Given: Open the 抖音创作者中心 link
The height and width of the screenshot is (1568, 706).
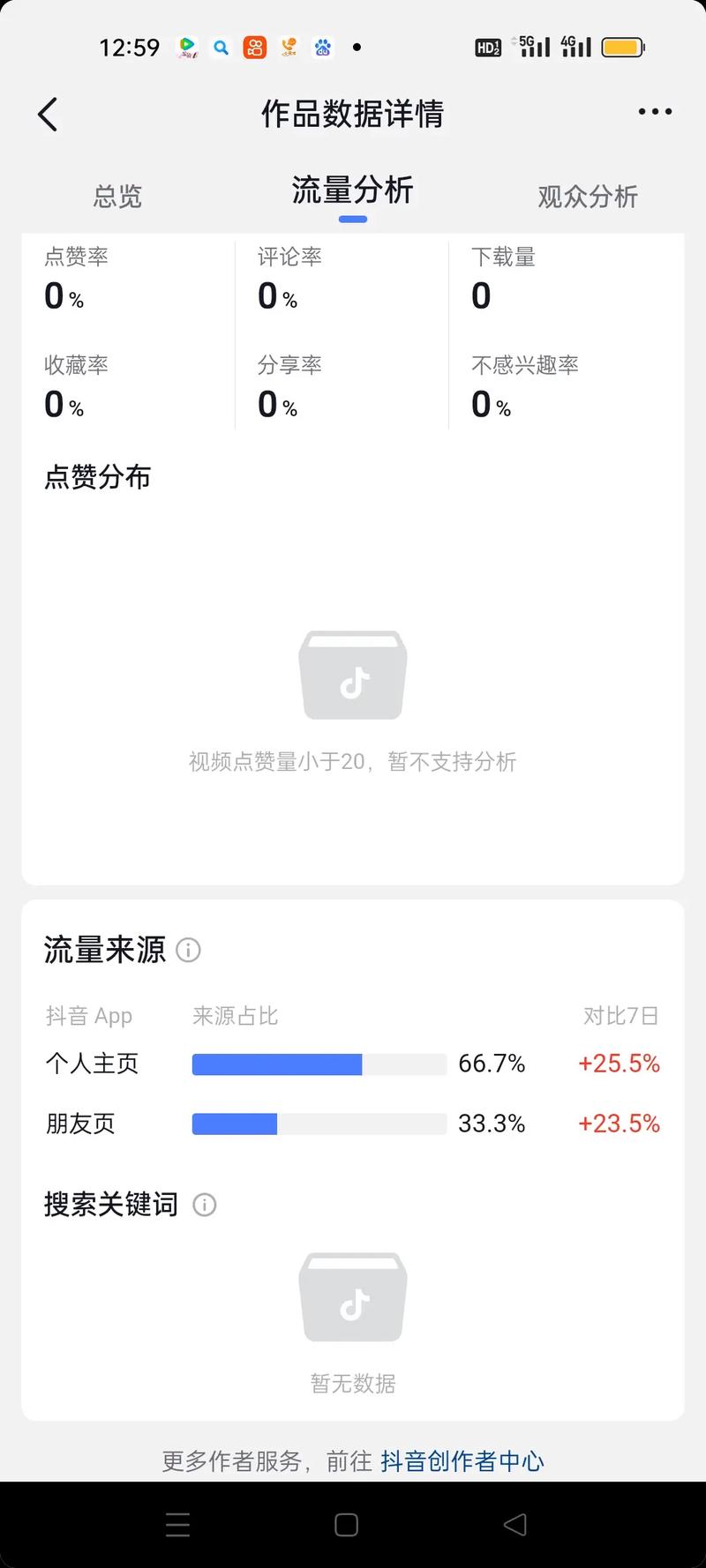Looking at the screenshot, I should point(462,1461).
